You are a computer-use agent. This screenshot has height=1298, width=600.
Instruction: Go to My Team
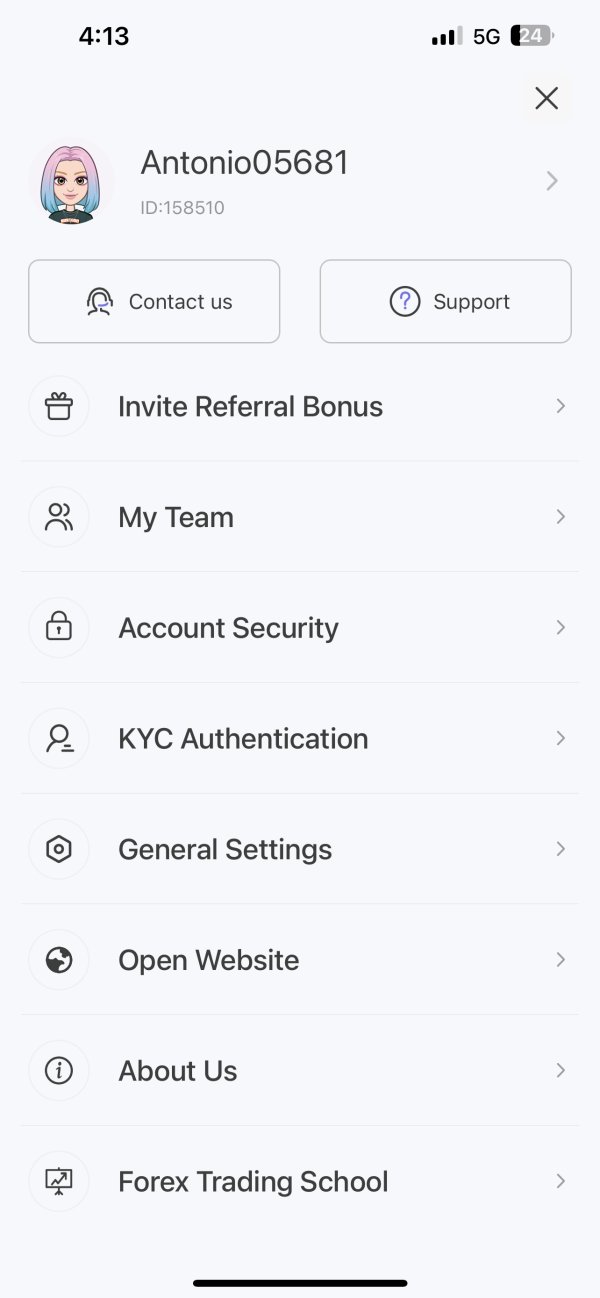click(x=300, y=517)
